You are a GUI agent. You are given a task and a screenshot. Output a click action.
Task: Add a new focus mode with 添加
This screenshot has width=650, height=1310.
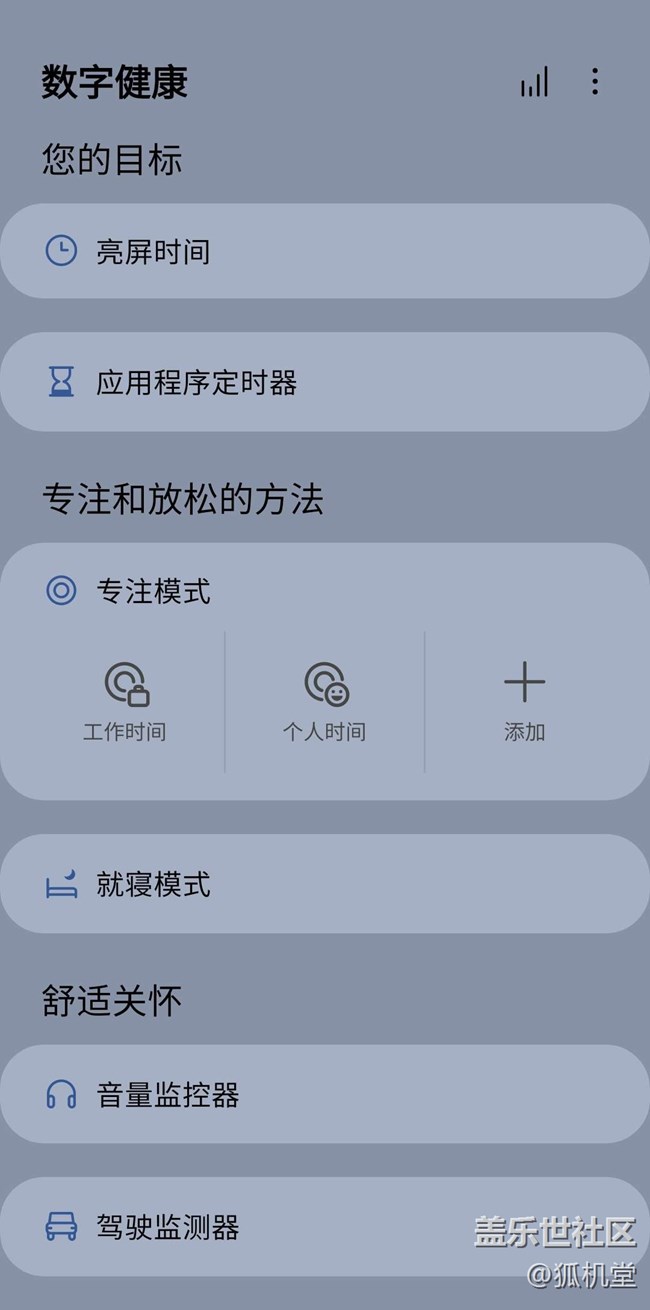(x=524, y=702)
